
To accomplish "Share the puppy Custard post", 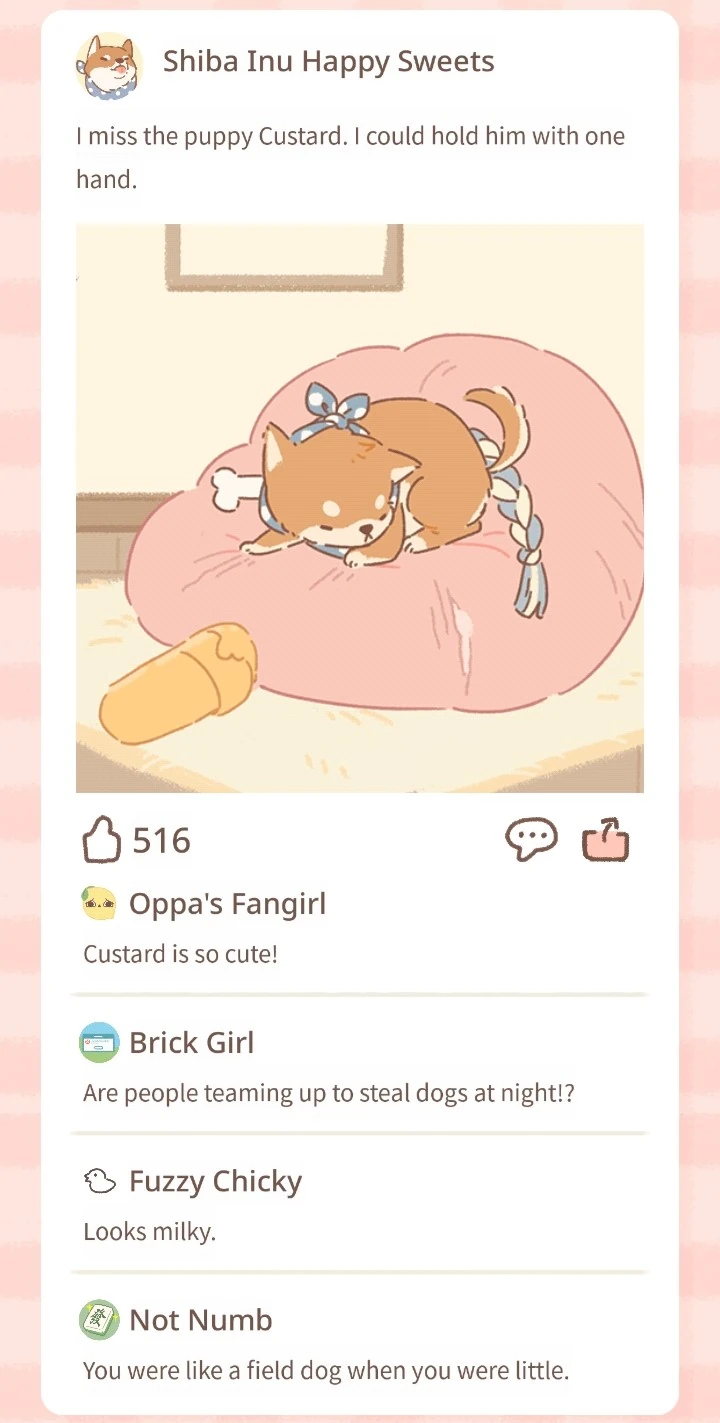I will click(606, 840).
